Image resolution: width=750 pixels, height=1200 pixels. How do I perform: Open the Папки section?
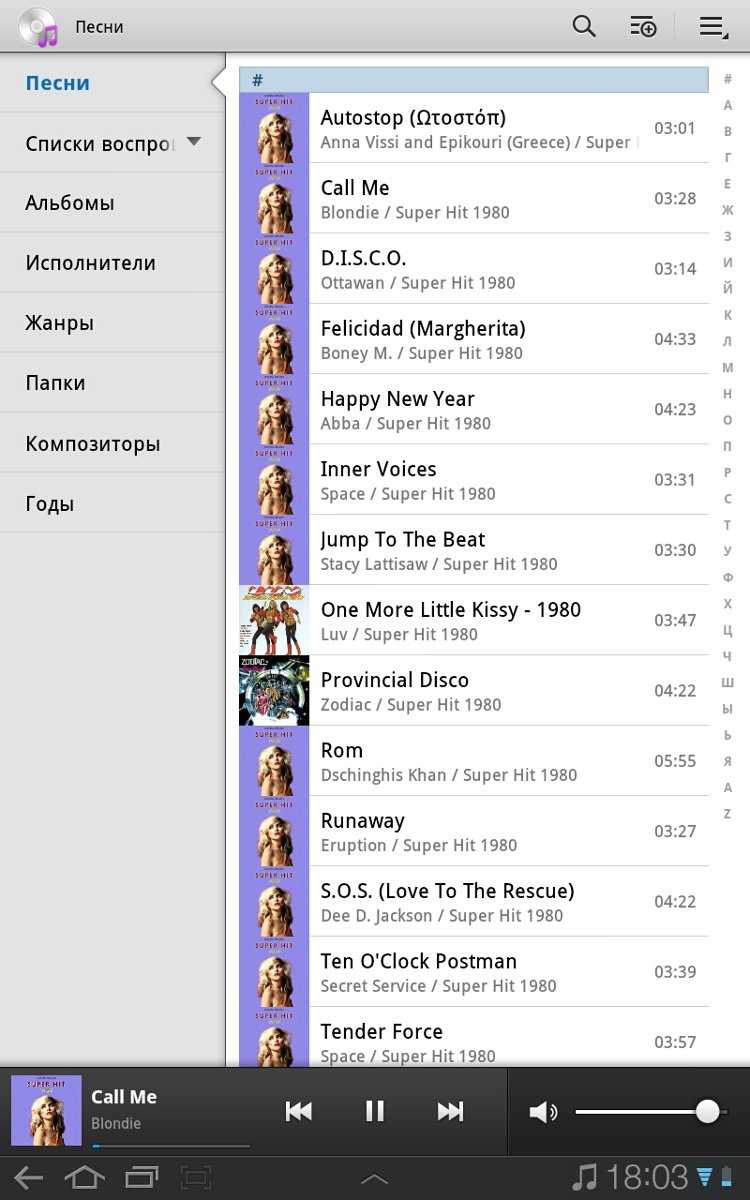point(56,383)
